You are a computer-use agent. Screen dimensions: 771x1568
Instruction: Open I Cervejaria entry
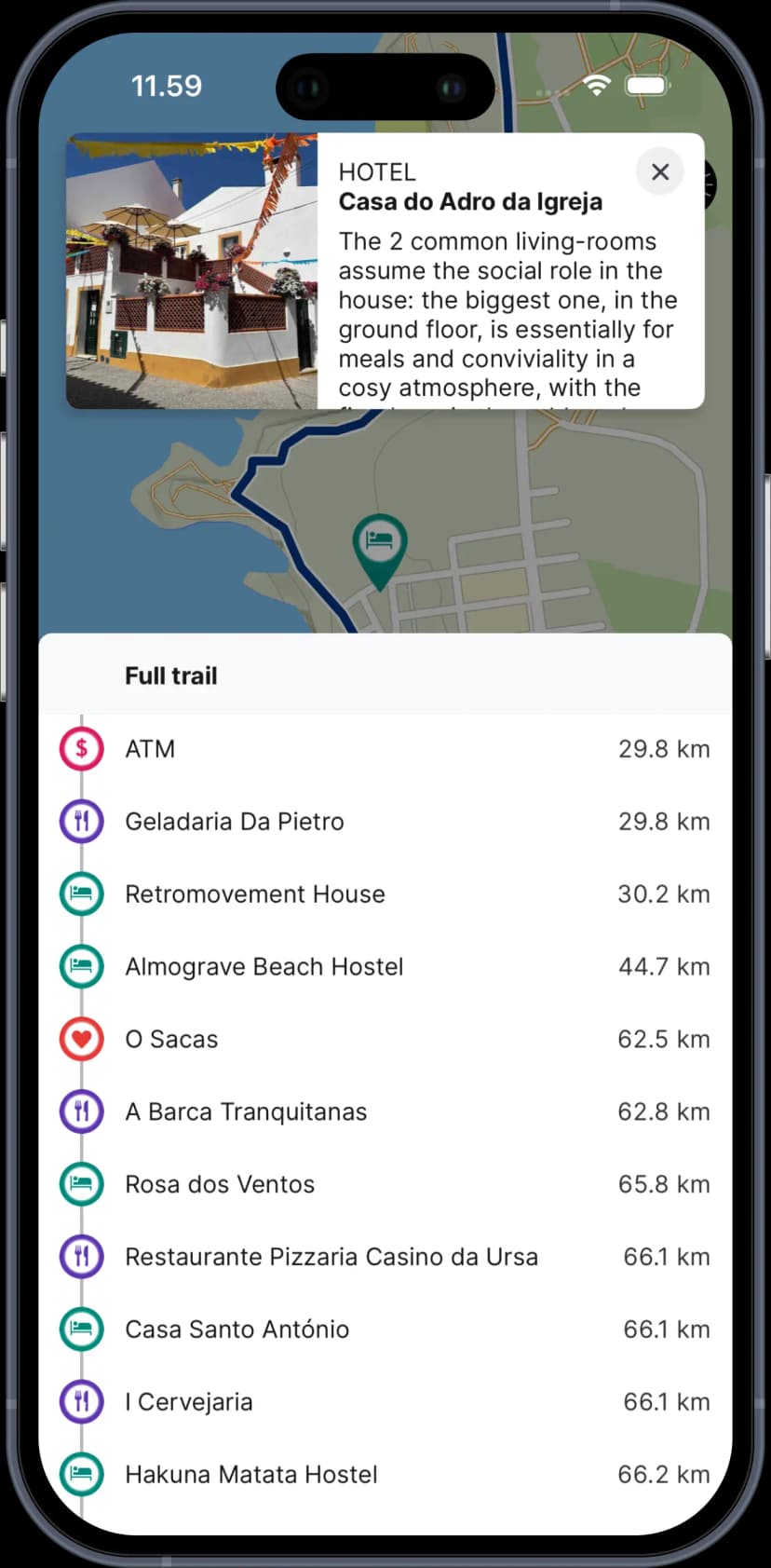pyautogui.click(x=384, y=1402)
